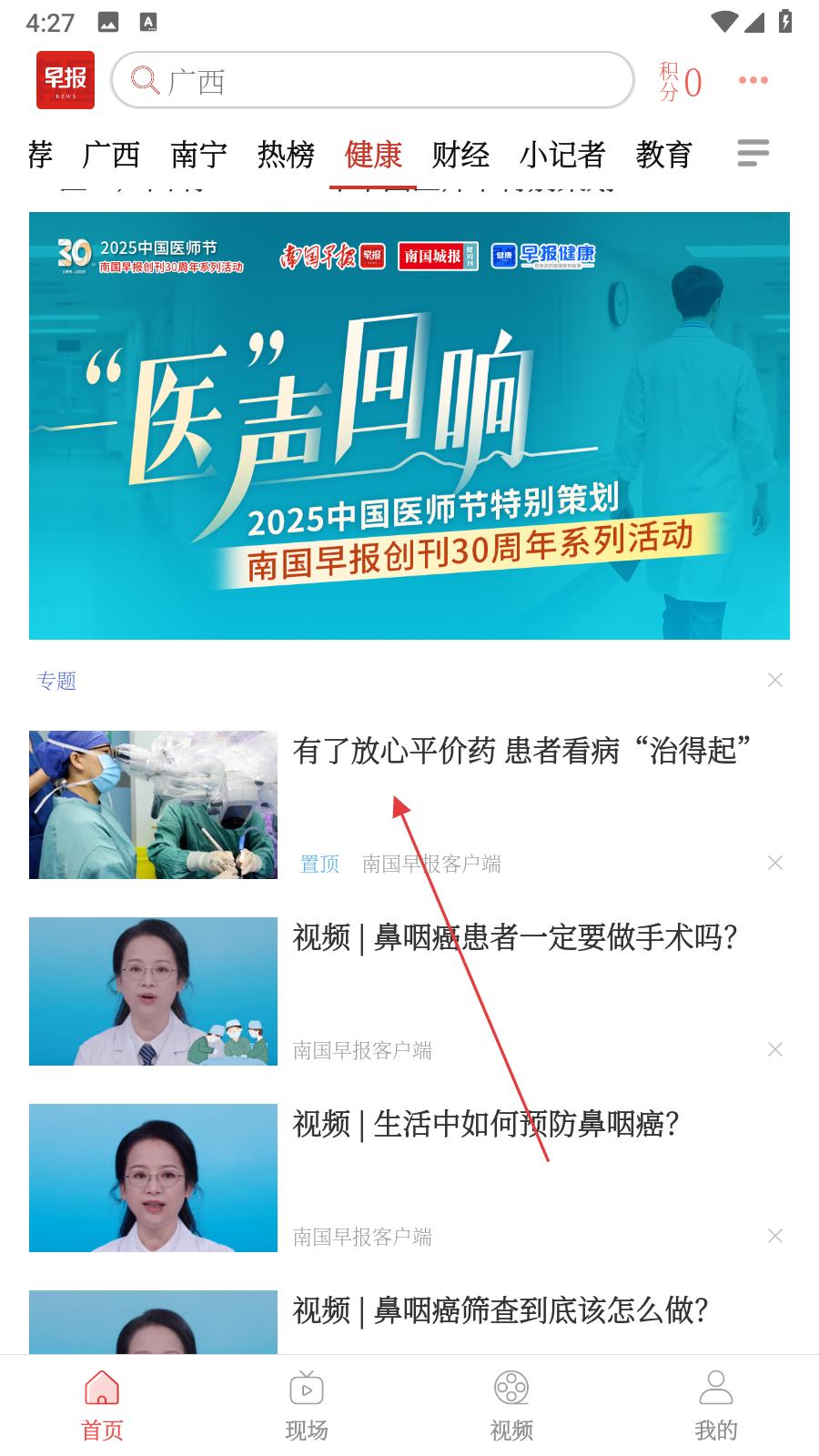Open article 有了放心平价药 患者看病治得起

click(521, 752)
